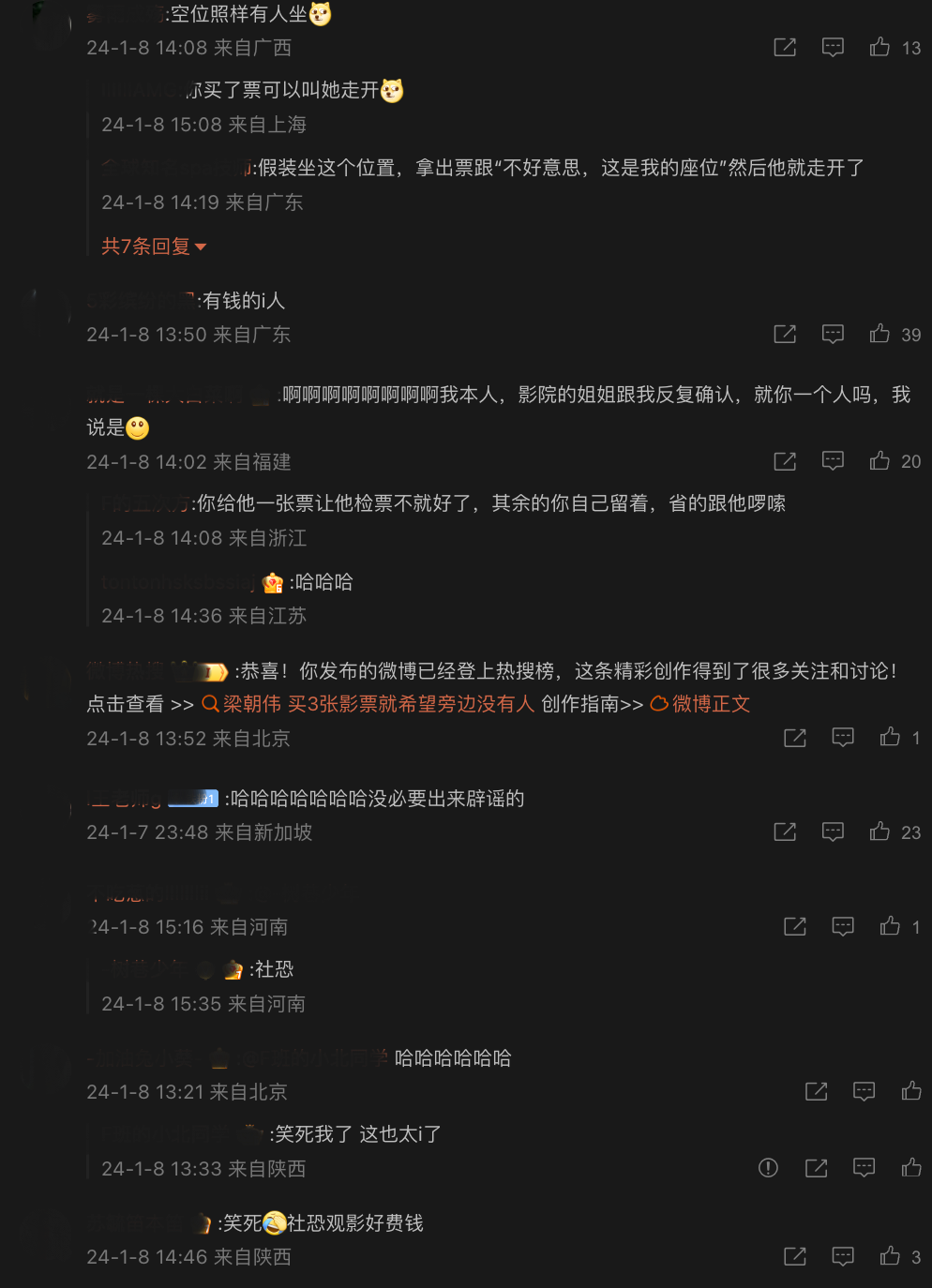The height and width of the screenshot is (1288, 932).
Task: Reply to the 没必要出来辟谣的 comment
Action: pos(833,831)
